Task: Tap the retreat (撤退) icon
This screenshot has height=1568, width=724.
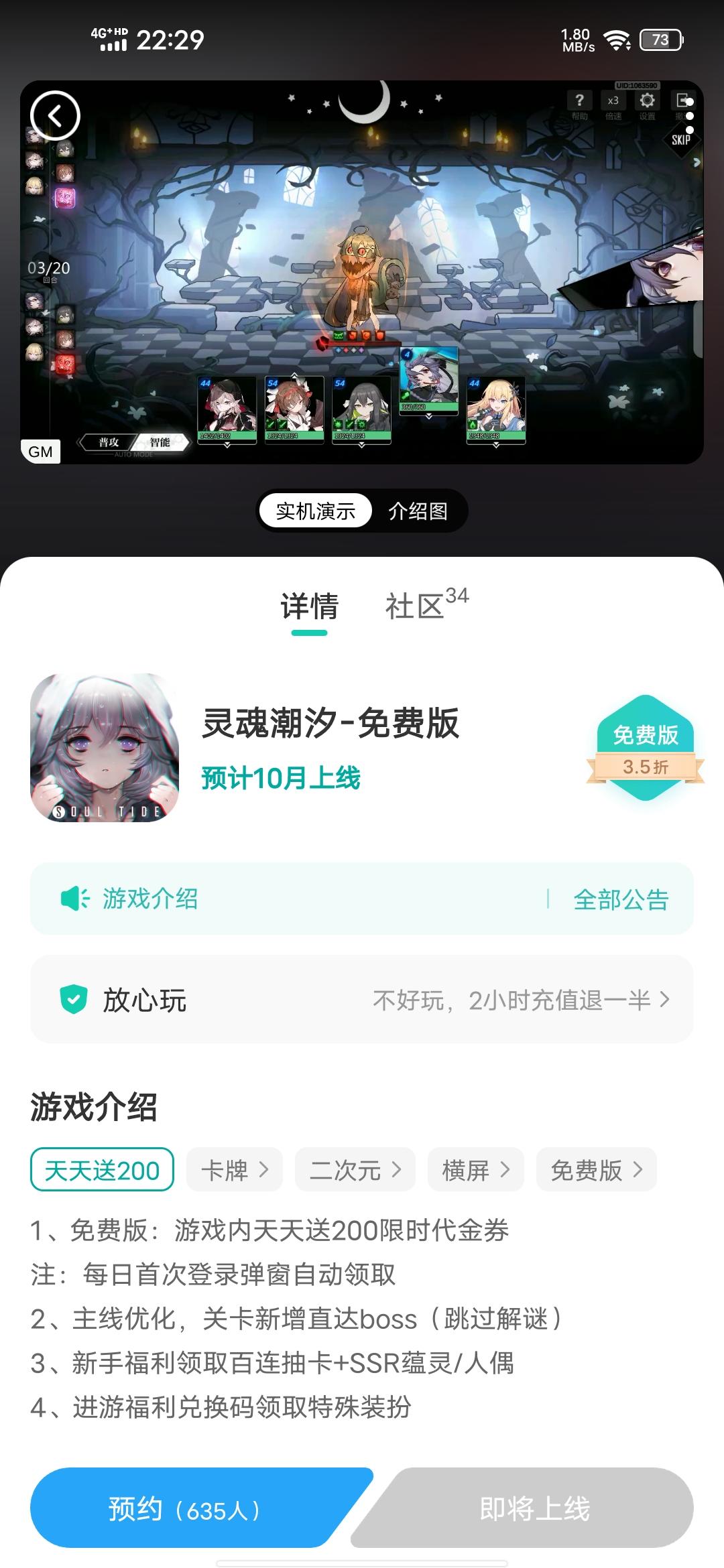Action: 682,102
